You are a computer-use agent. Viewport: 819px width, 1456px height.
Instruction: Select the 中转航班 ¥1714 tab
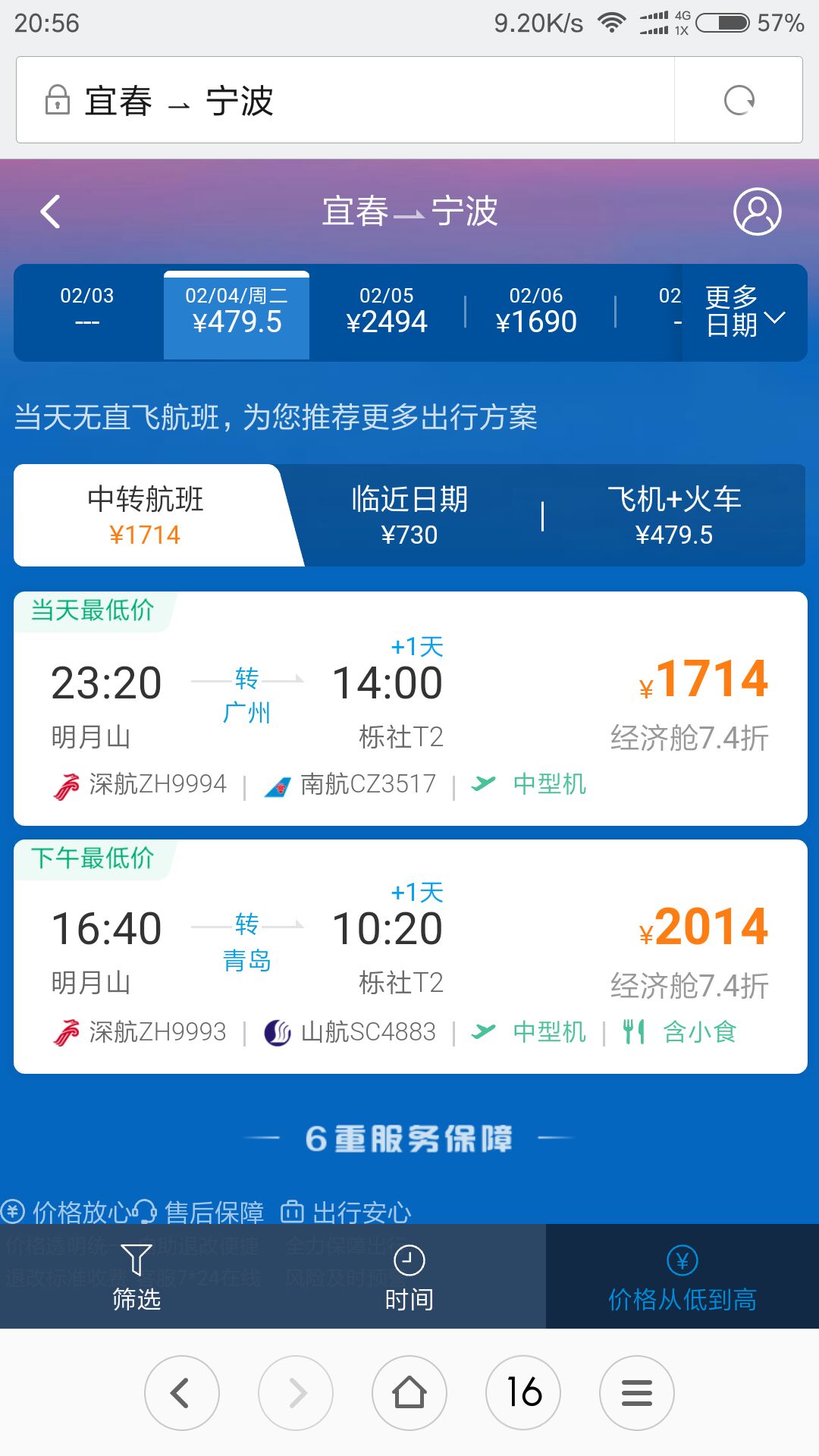(146, 515)
